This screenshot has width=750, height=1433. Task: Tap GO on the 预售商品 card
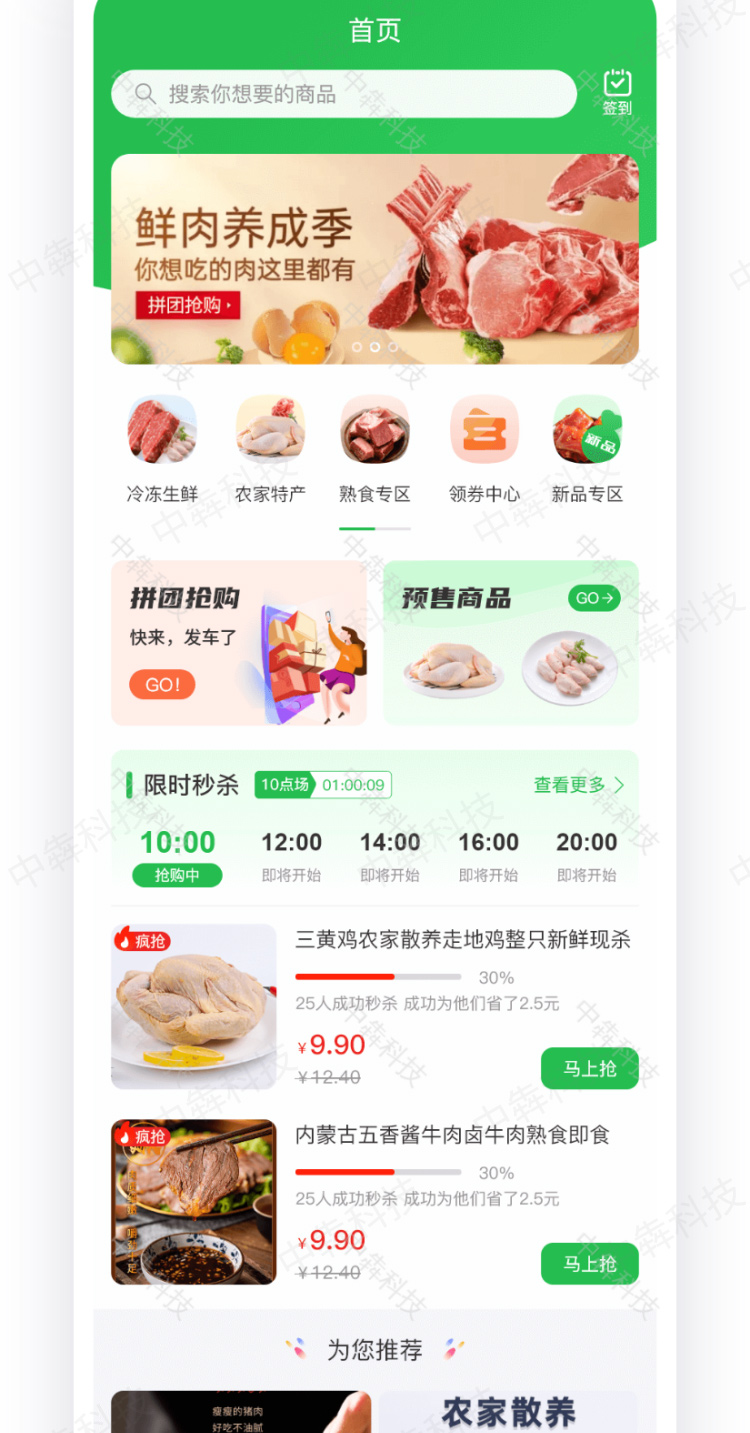pos(594,598)
